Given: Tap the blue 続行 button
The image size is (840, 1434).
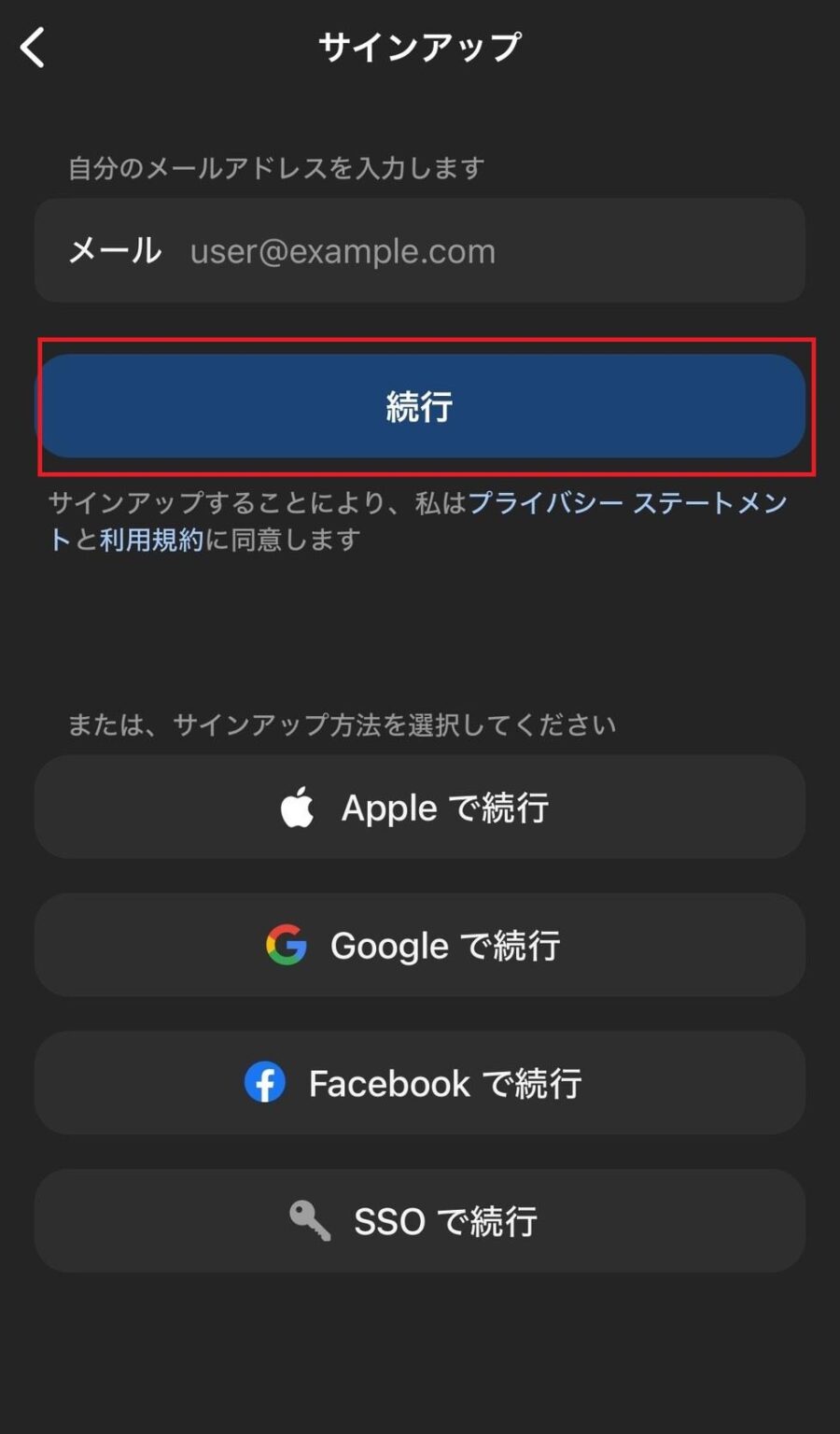Looking at the screenshot, I should 420,406.
